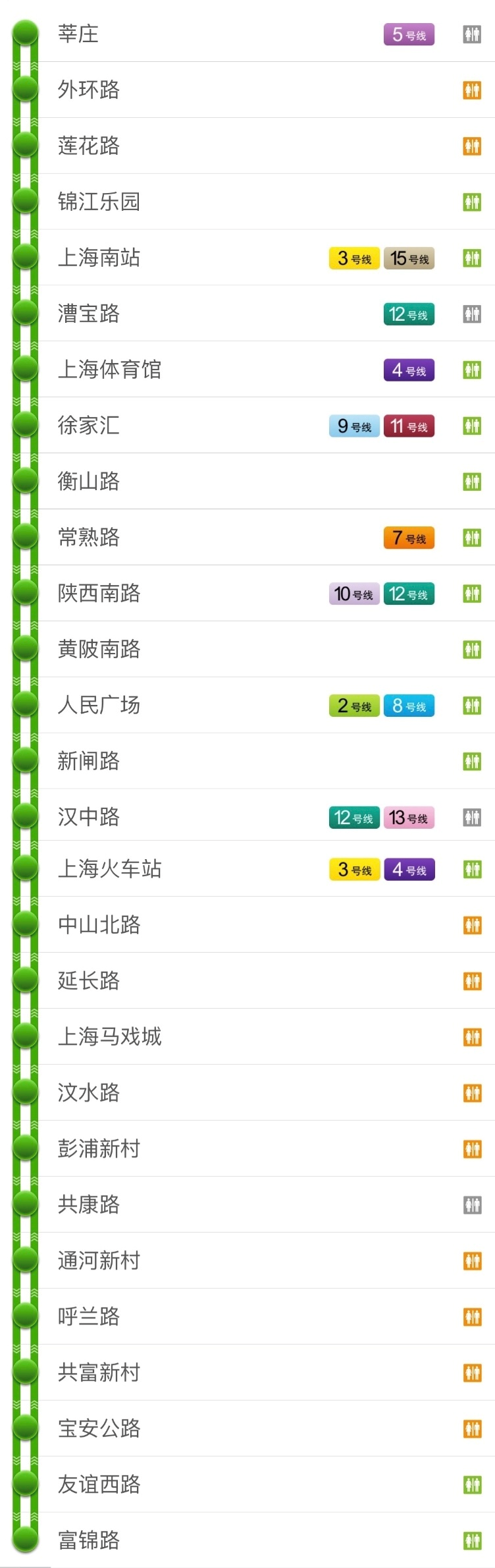The image size is (495, 1568).
Task: Tap the 2号线 badge at 人民广场
Action: [x=354, y=706]
